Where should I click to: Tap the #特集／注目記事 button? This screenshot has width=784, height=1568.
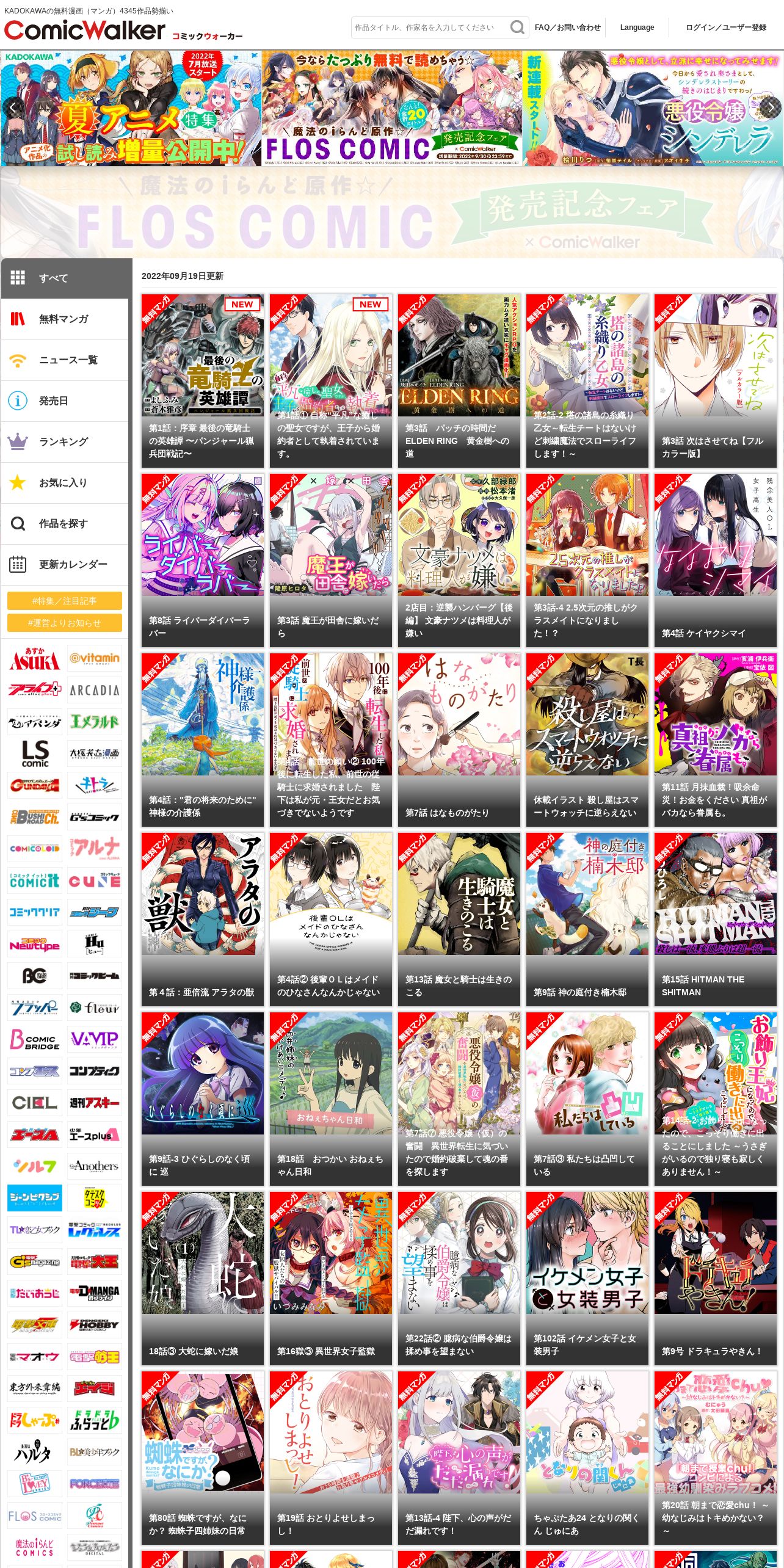65,601
